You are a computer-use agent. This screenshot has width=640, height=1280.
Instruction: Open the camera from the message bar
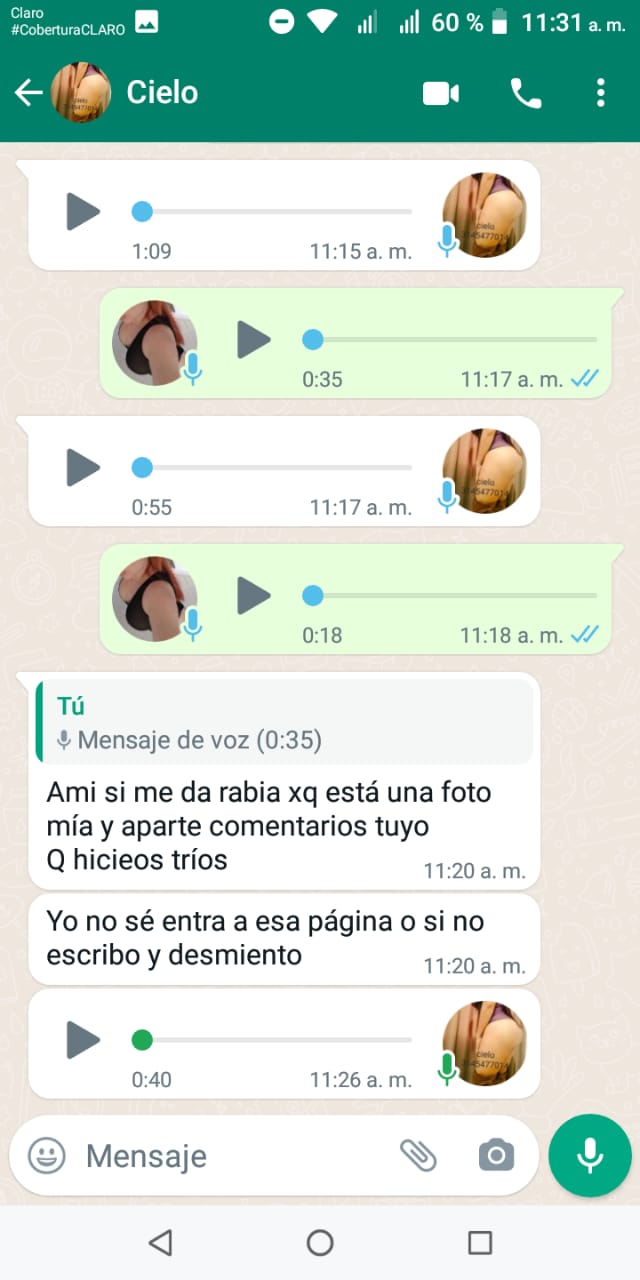click(496, 1156)
